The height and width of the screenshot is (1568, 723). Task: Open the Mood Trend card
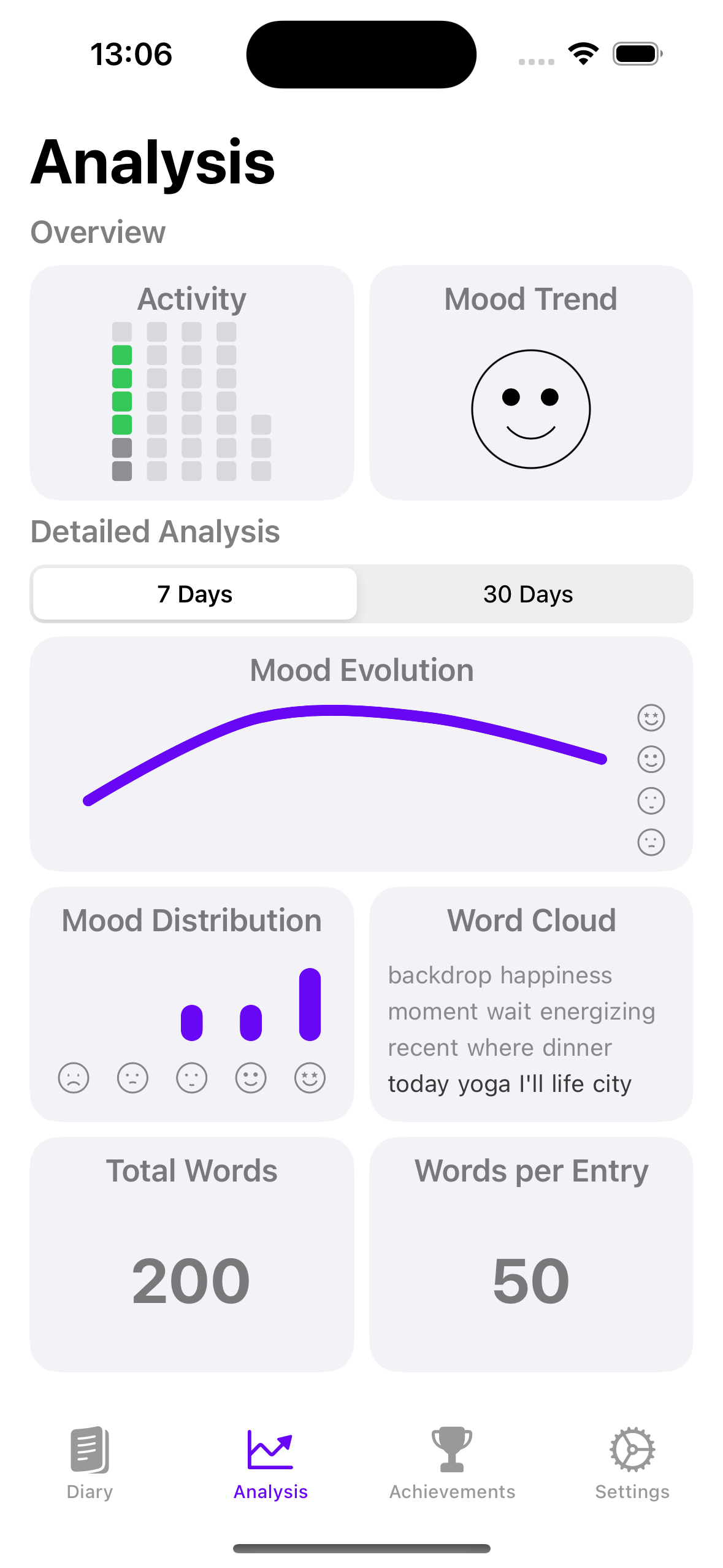[531, 383]
